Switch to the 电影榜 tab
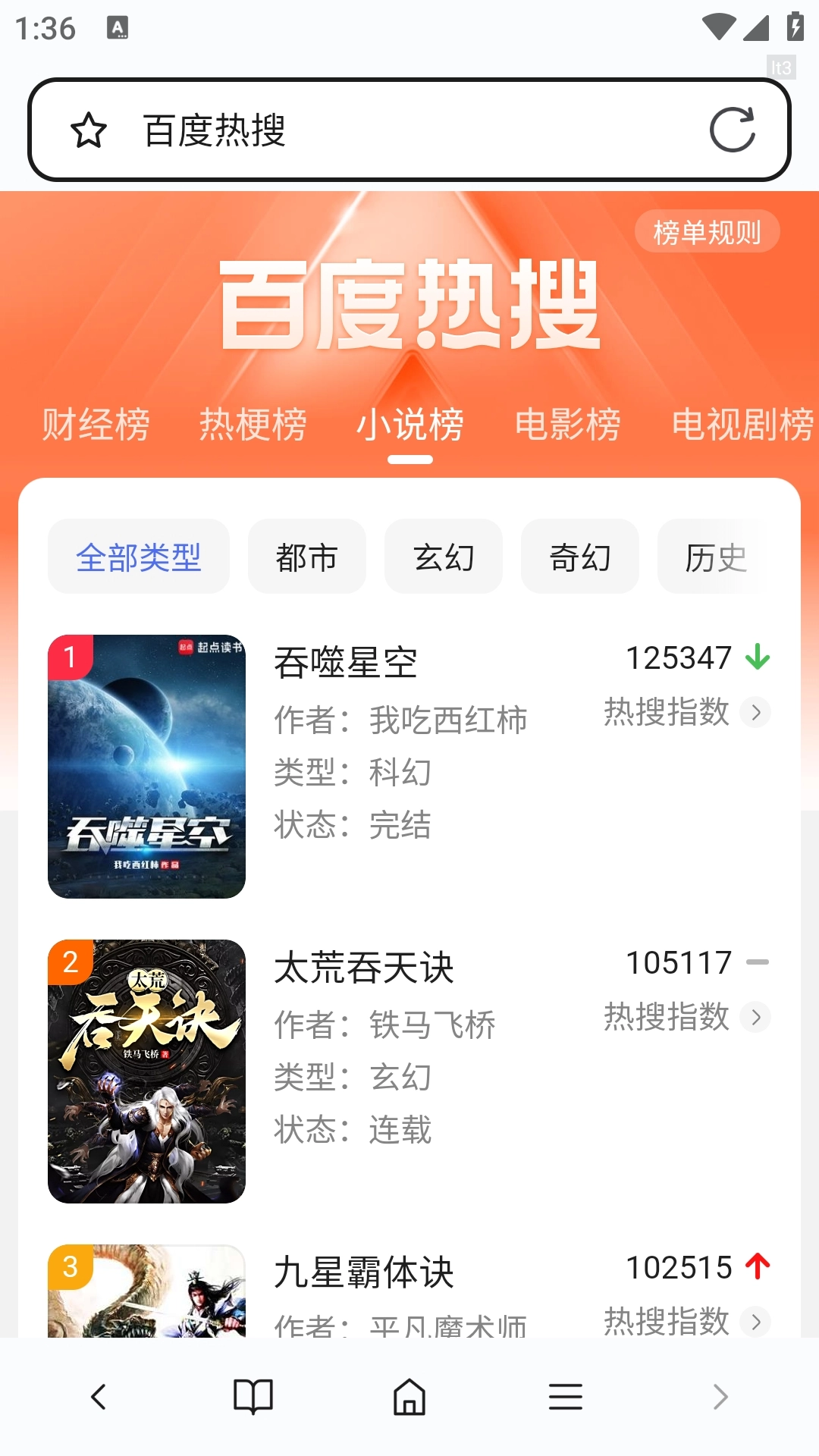This screenshot has height=1456, width=819. pyautogui.click(x=568, y=425)
